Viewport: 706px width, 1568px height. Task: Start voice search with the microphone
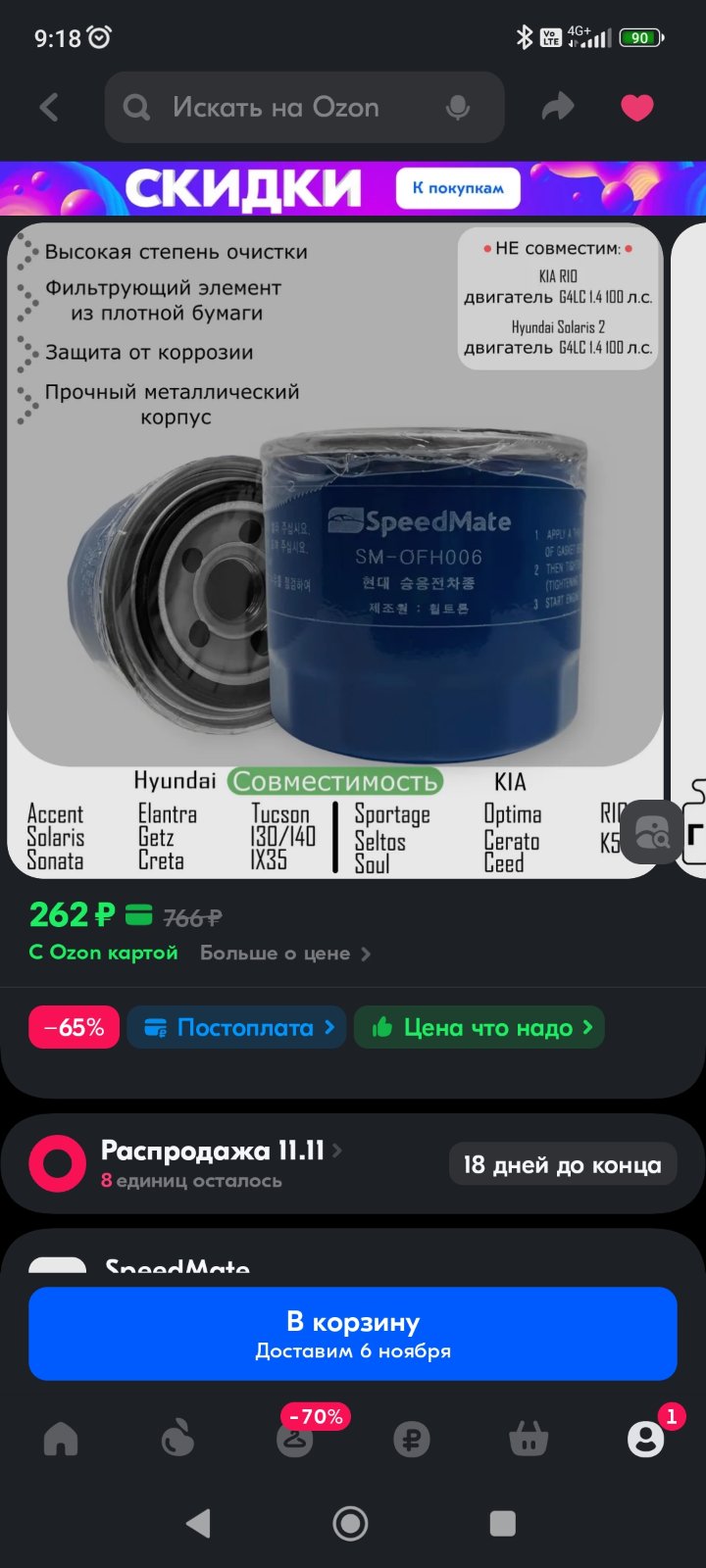pos(458,107)
